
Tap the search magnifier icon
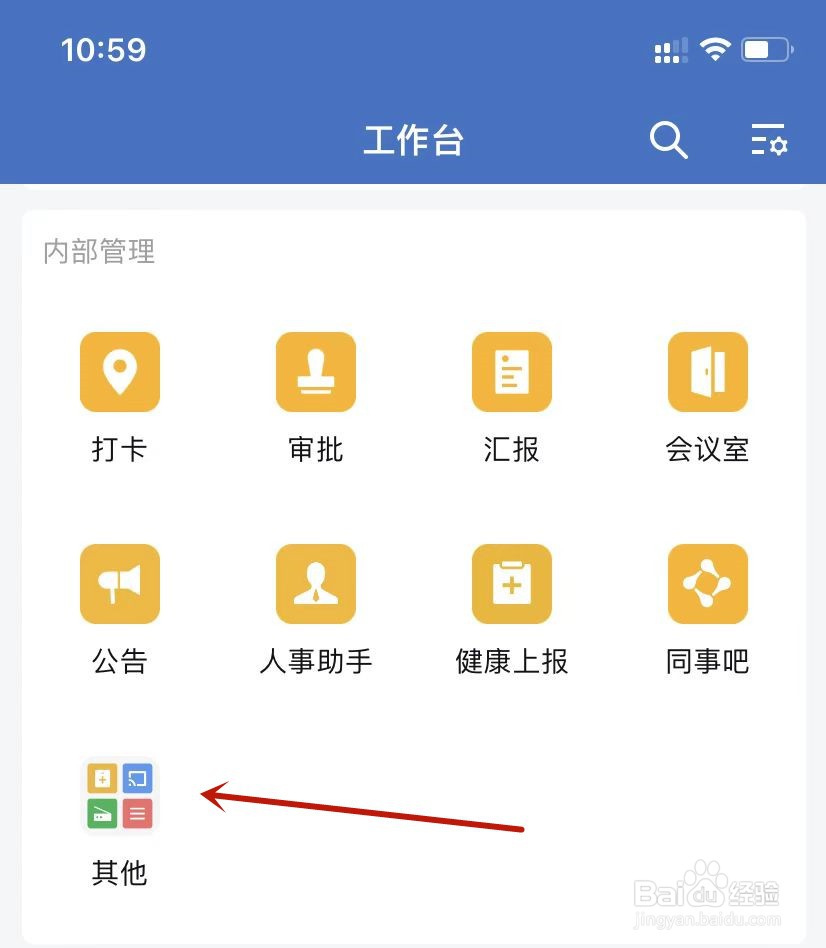[x=668, y=140]
